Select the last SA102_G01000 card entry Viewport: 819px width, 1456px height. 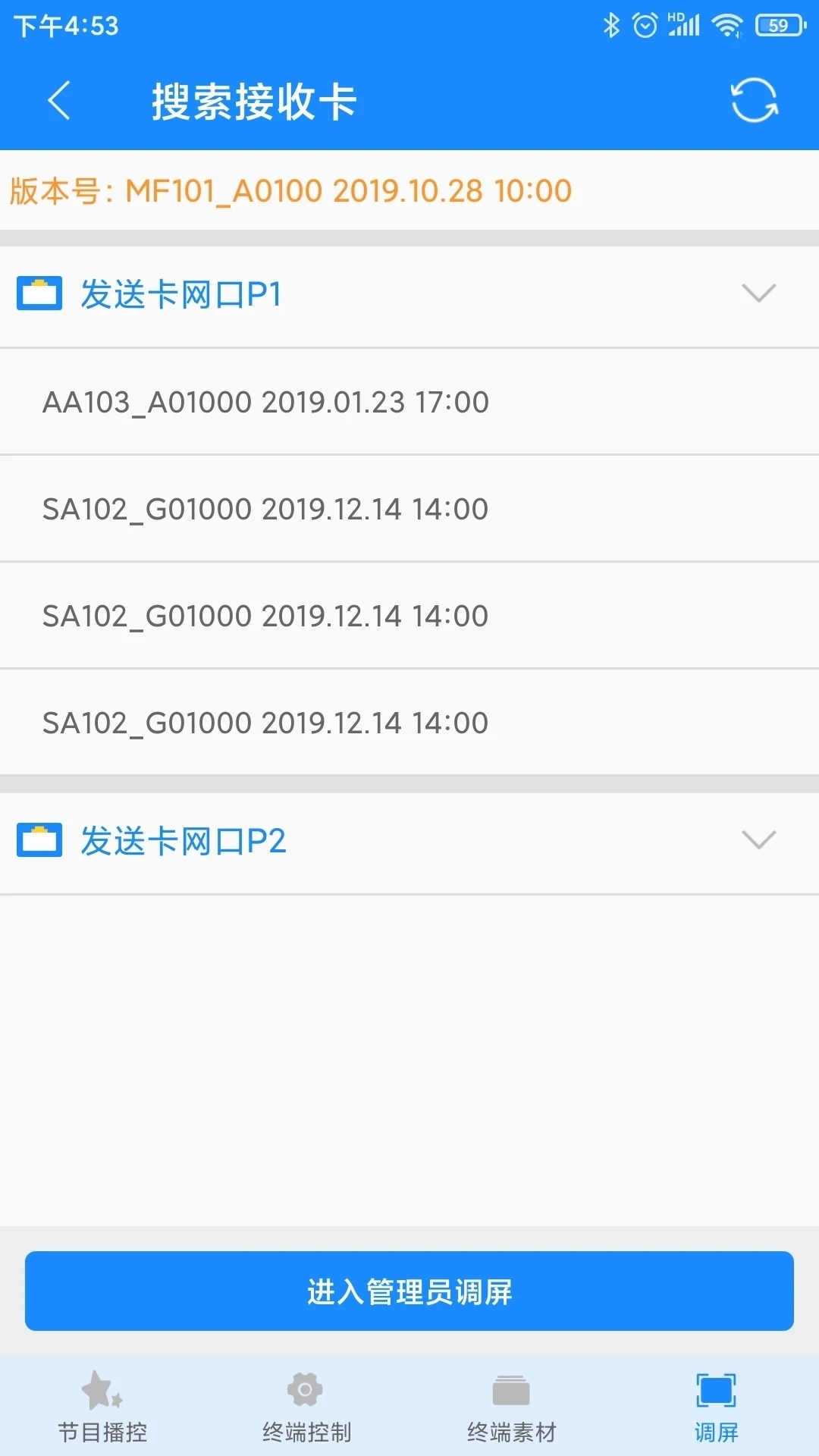[264, 722]
